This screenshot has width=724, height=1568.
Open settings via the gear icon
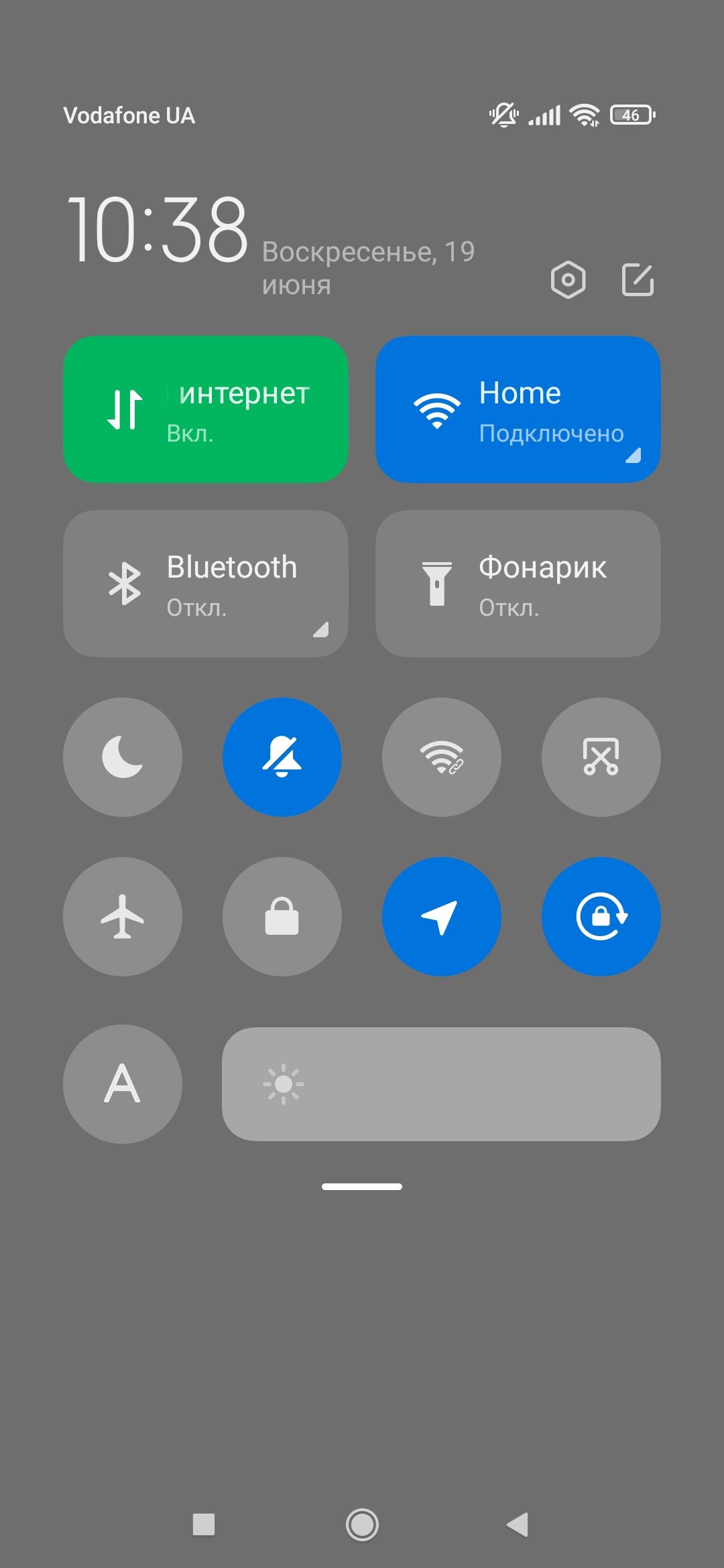click(568, 279)
